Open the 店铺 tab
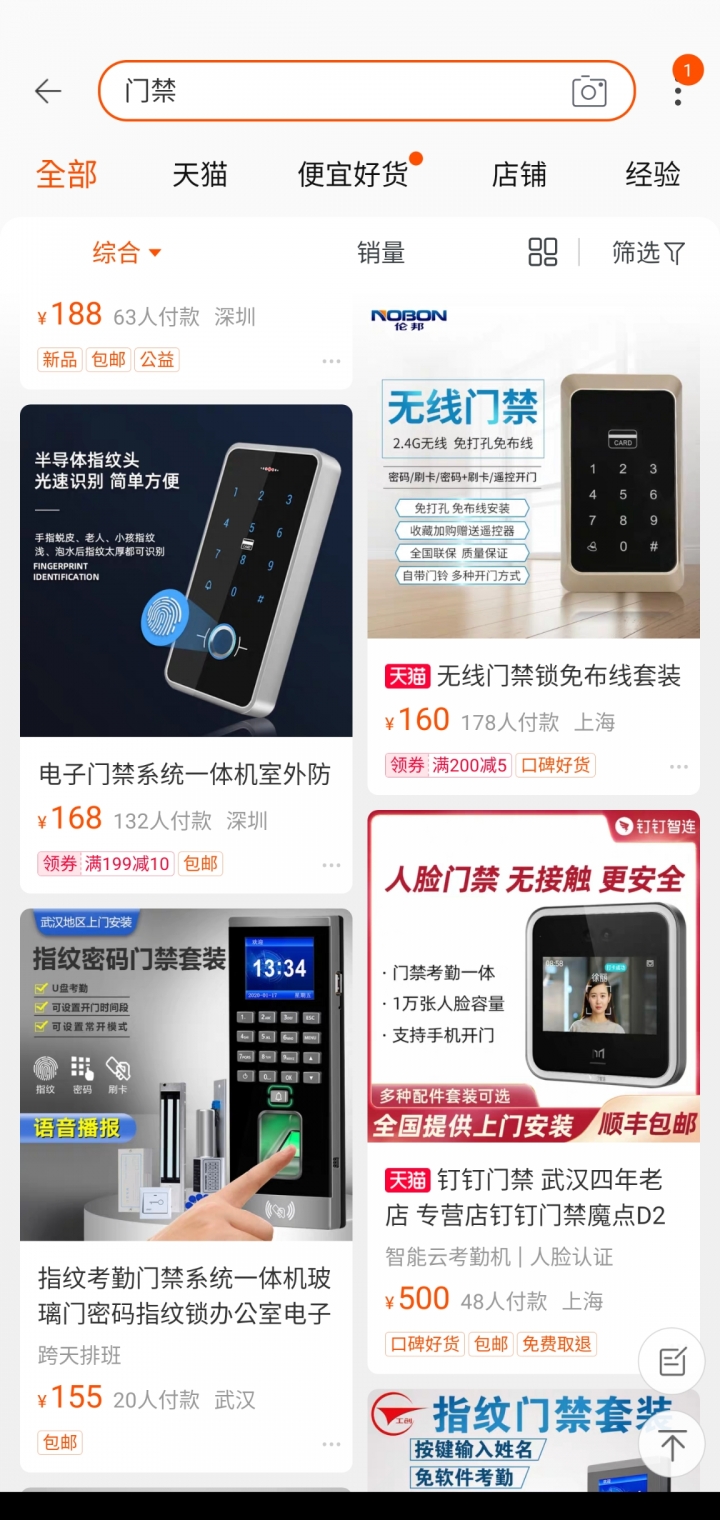 [x=519, y=175]
